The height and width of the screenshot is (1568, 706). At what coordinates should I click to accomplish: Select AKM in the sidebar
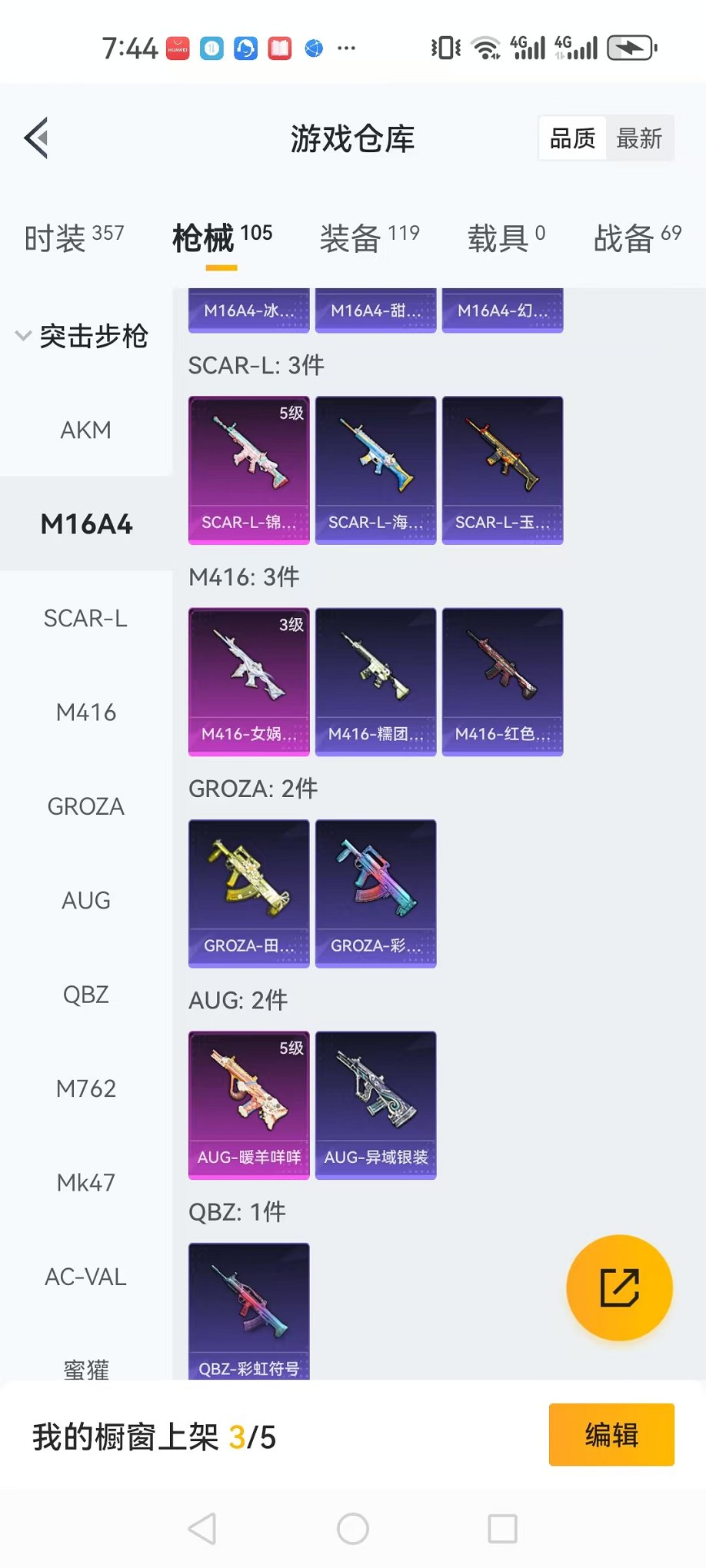(x=86, y=430)
